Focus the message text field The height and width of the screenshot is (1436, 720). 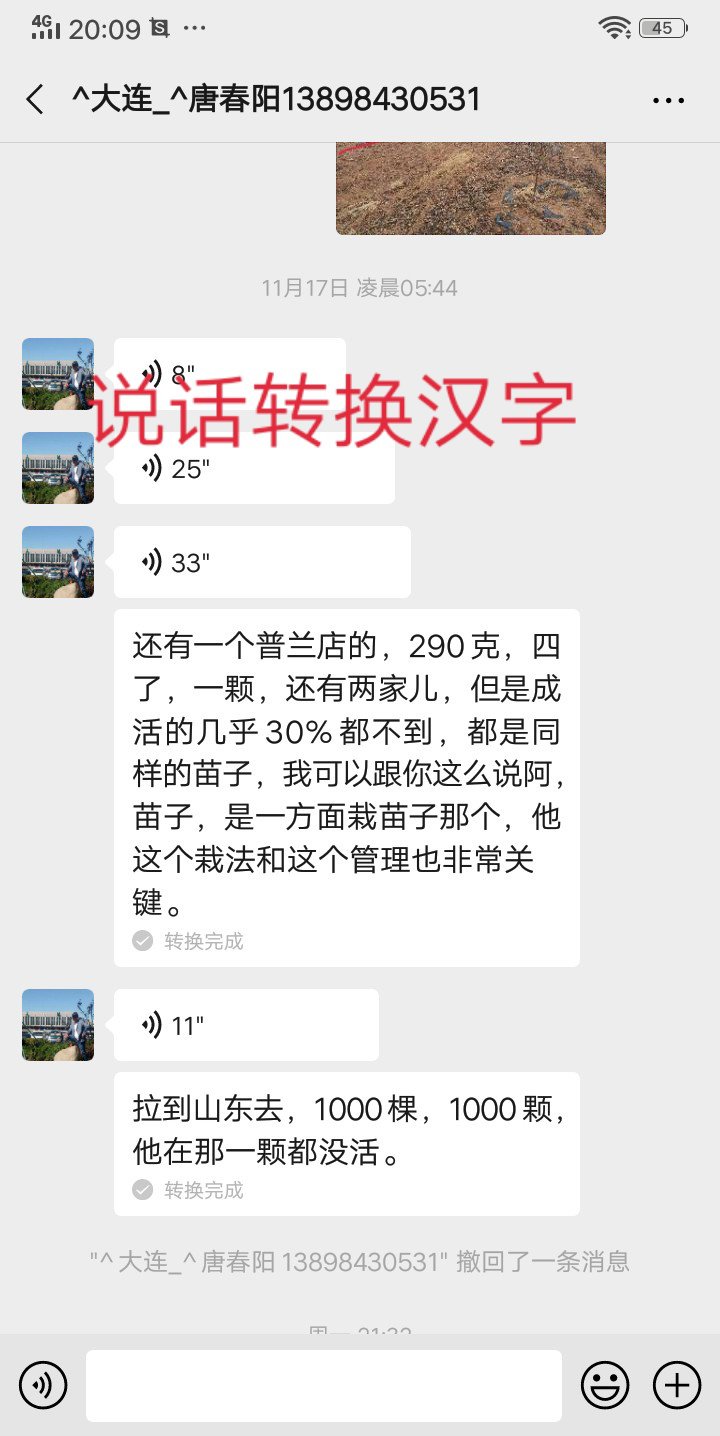pyautogui.click(x=324, y=1386)
